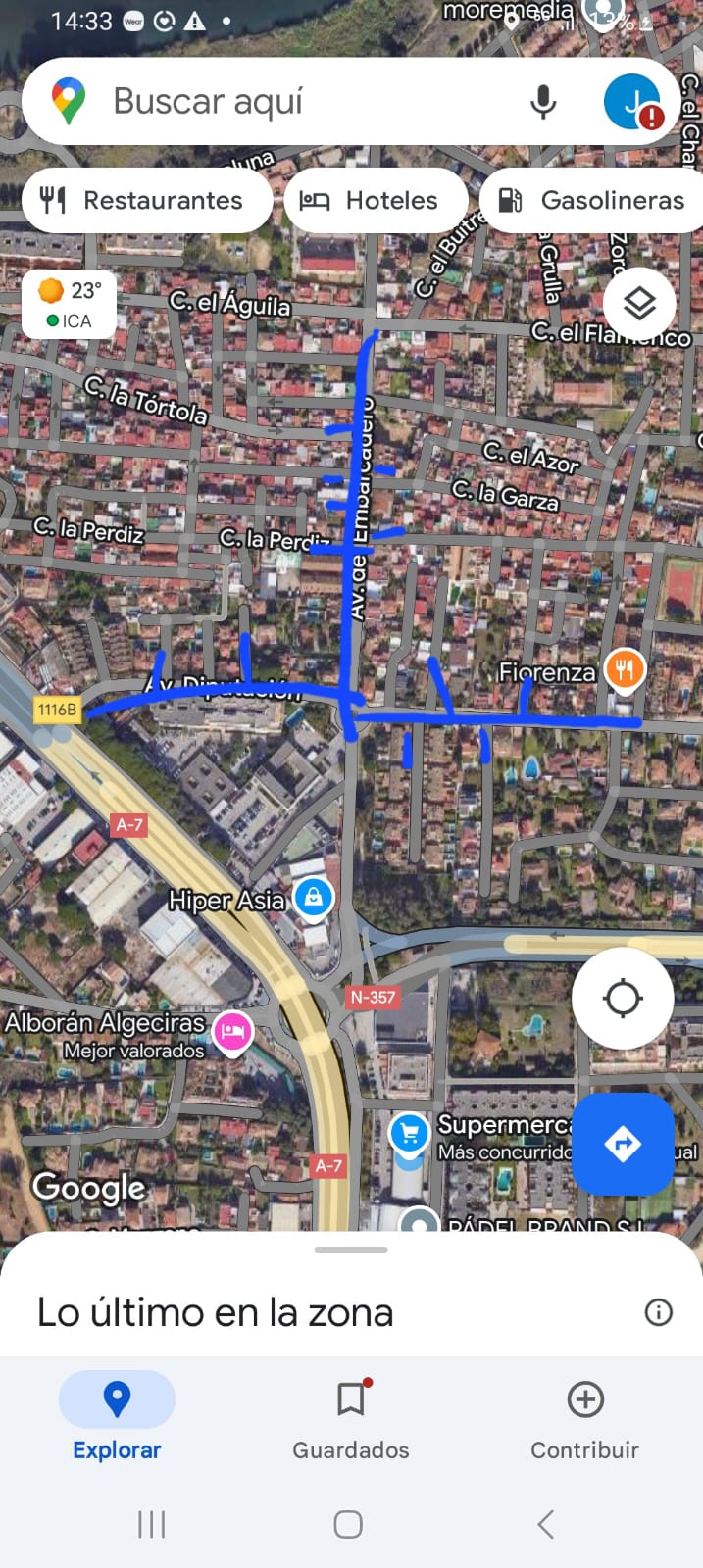Screen dimensions: 703x1568
Task: Open the Fiorenza restaurant pin
Action: 625,670
